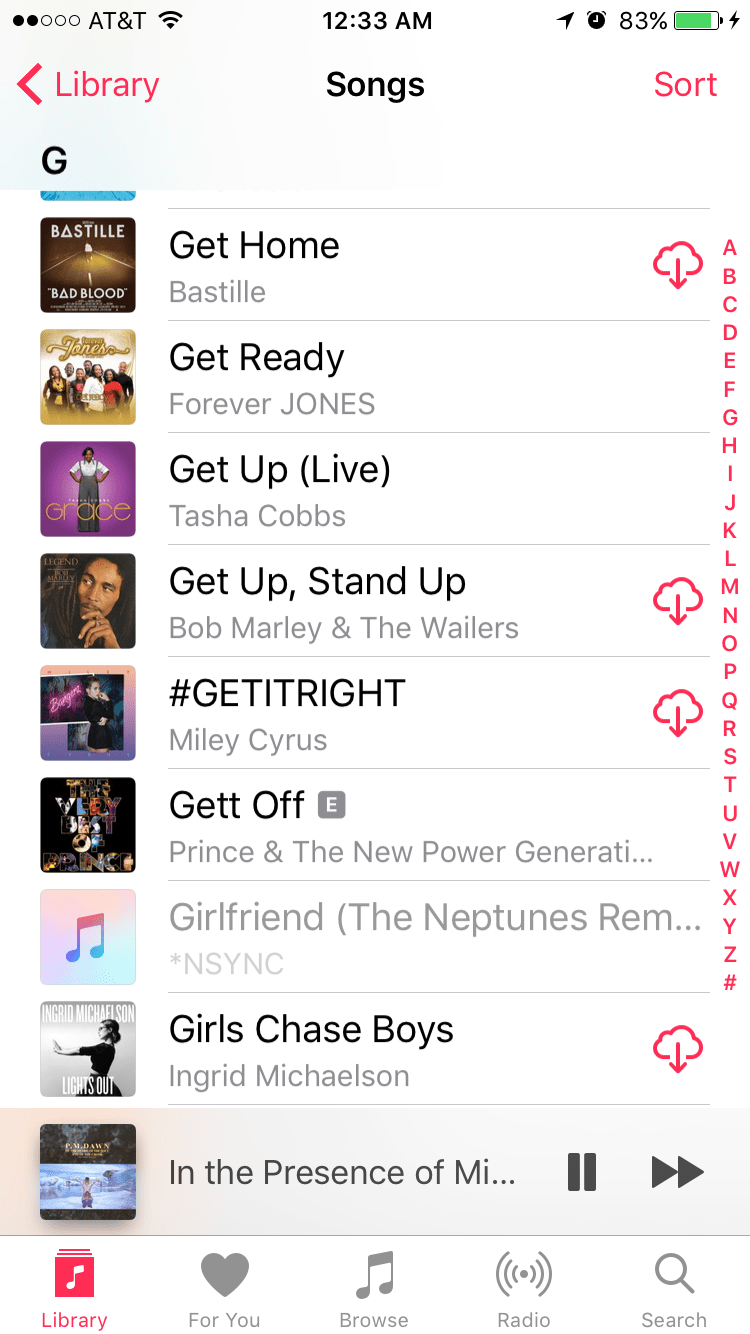Play Get Up (Live) by Tasha Cobbs
The height and width of the screenshot is (1334, 750).
pyautogui.click(x=400, y=489)
